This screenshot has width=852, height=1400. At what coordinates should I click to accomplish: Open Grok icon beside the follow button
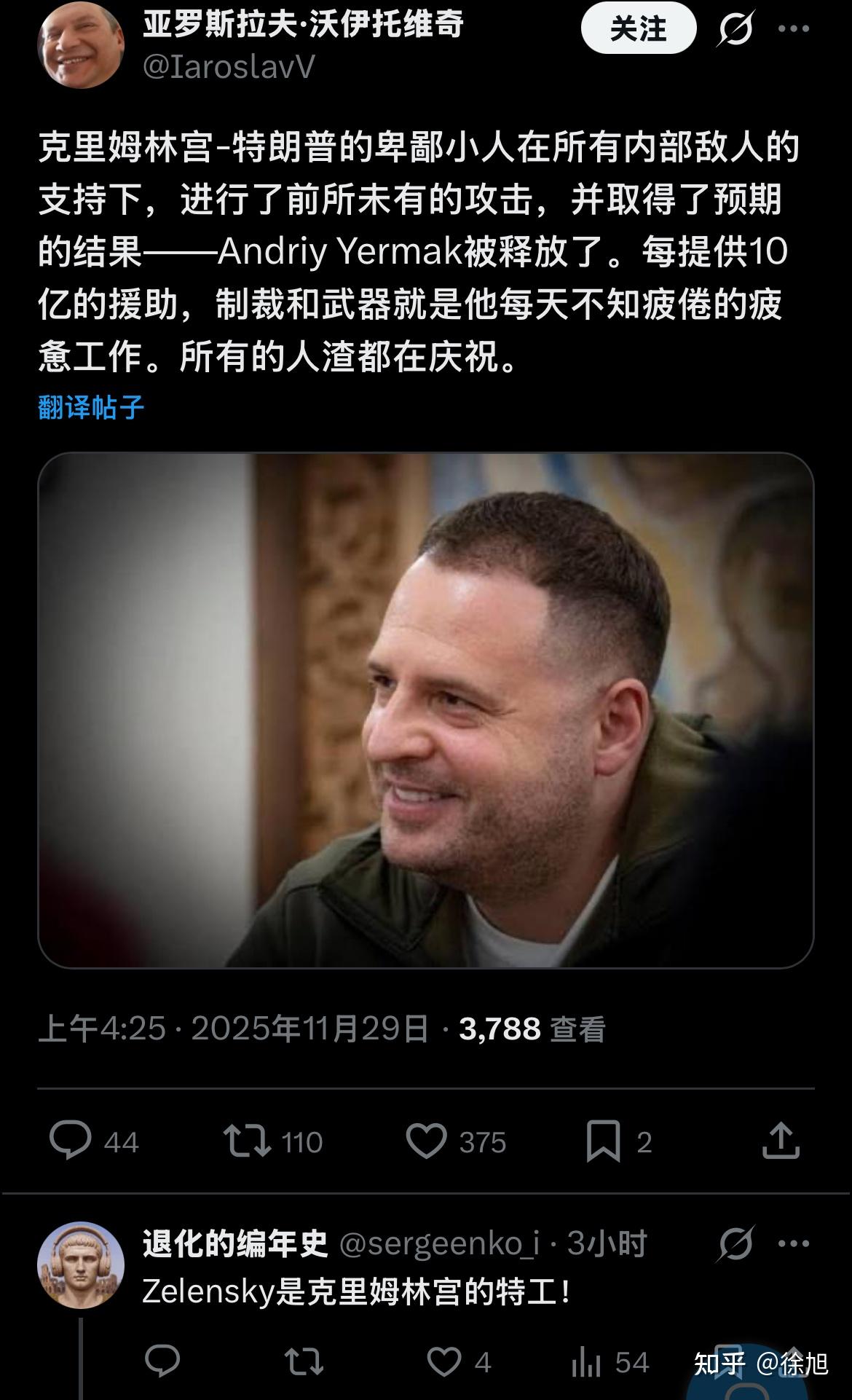pos(735,30)
